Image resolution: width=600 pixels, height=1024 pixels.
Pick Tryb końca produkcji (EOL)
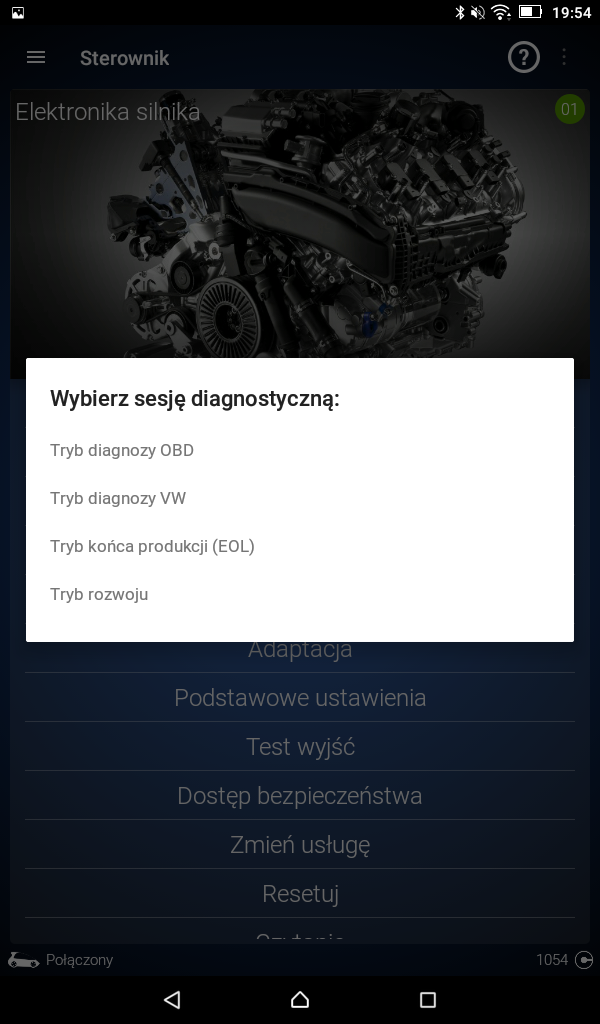coord(152,546)
